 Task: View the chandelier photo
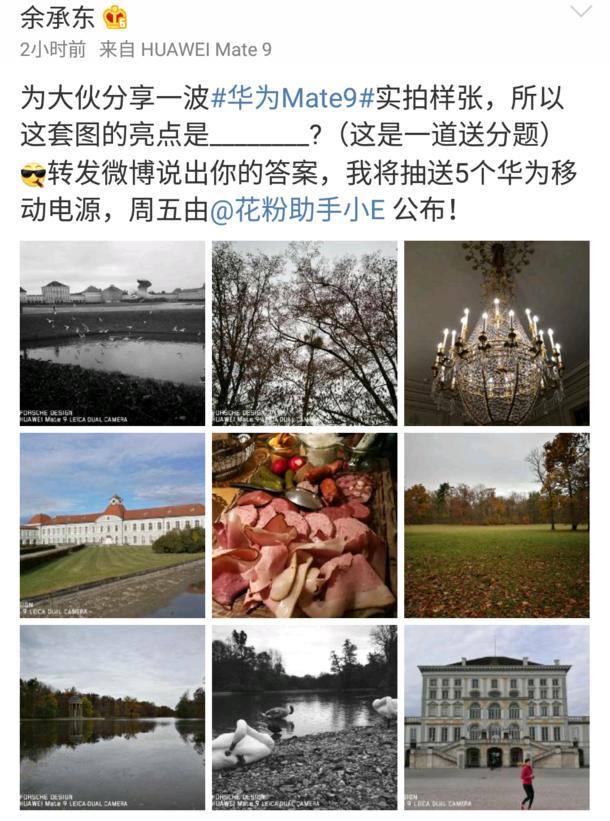pyautogui.click(x=496, y=332)
